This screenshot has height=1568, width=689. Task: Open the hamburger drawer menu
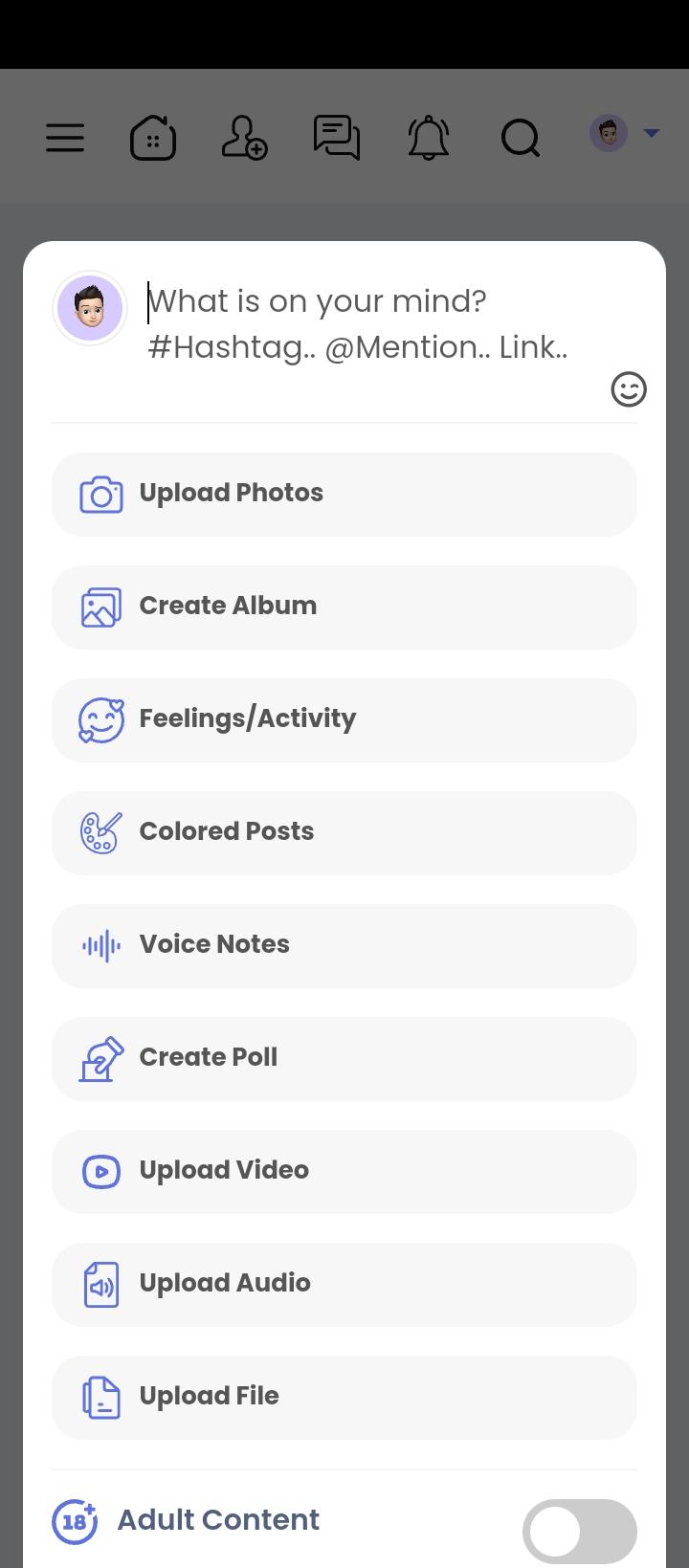(x=65, y=138)
